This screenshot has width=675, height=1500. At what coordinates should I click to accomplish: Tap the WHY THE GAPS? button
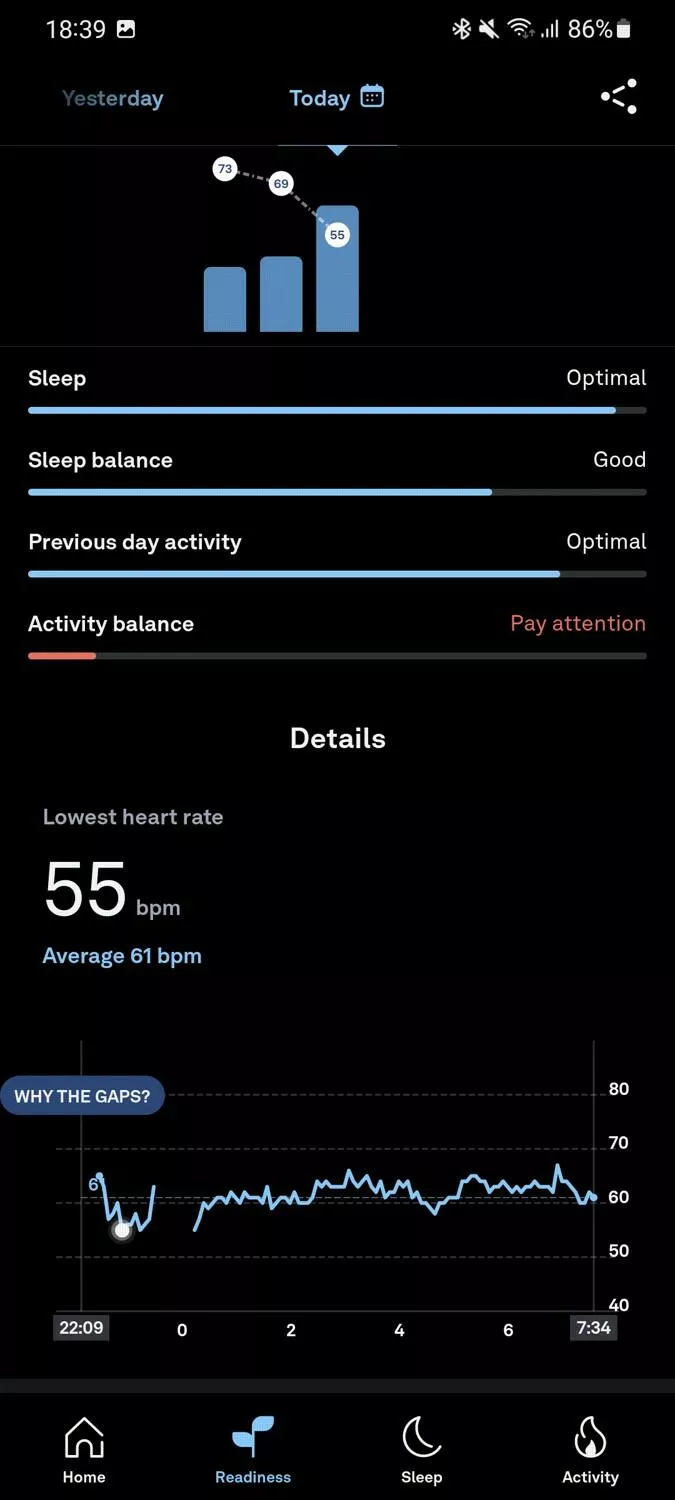[82, 1096]
